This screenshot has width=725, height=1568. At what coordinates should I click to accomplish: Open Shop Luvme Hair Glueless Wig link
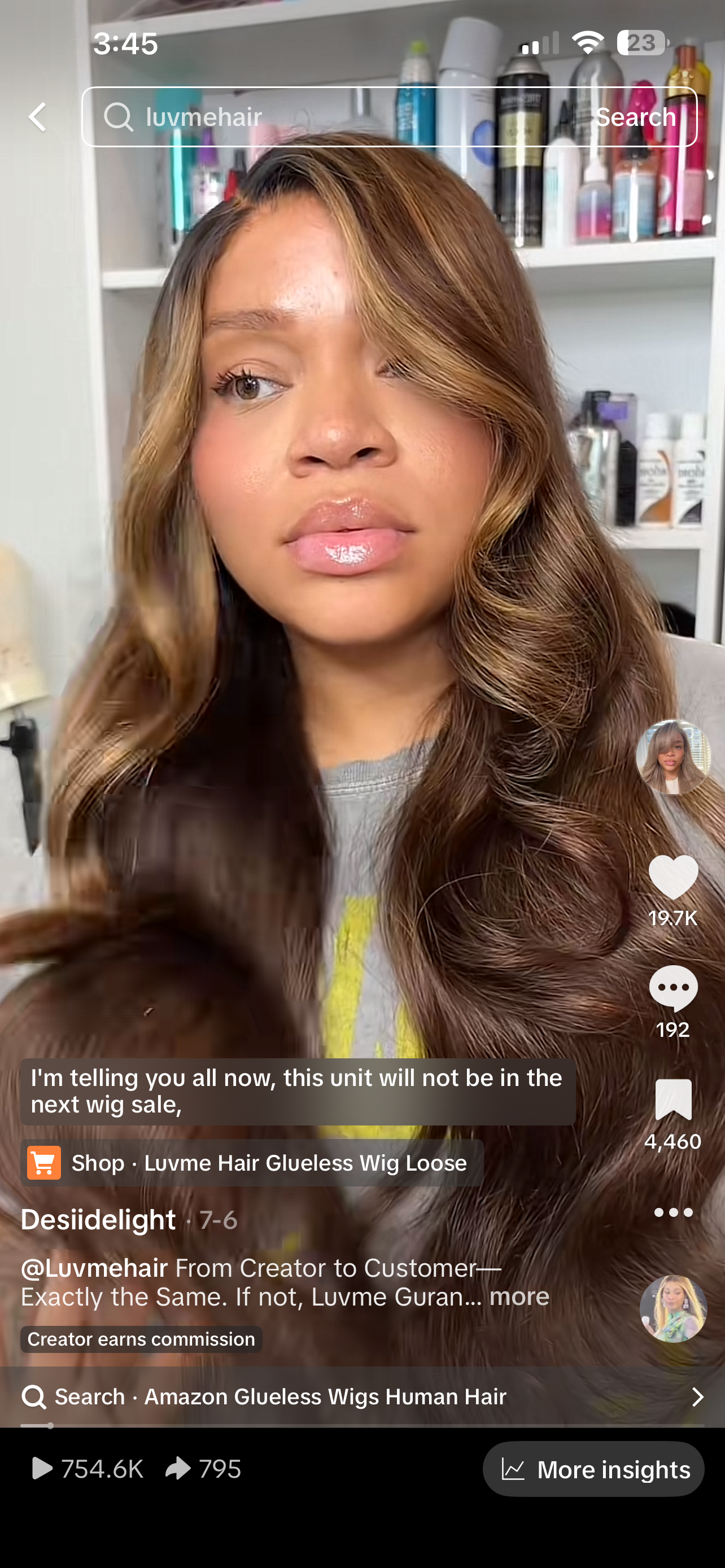pyautogui.click(x=252, y=1163)
